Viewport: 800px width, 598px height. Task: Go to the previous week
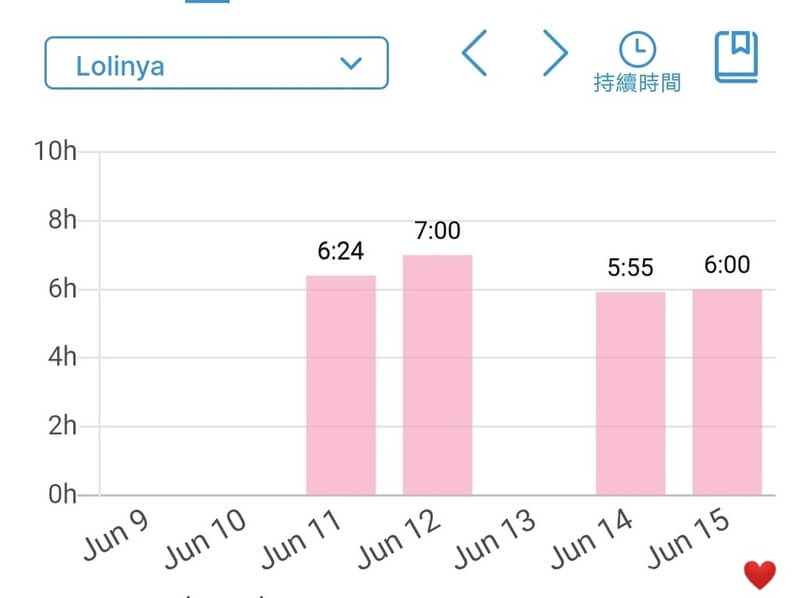tap(475, 53)
